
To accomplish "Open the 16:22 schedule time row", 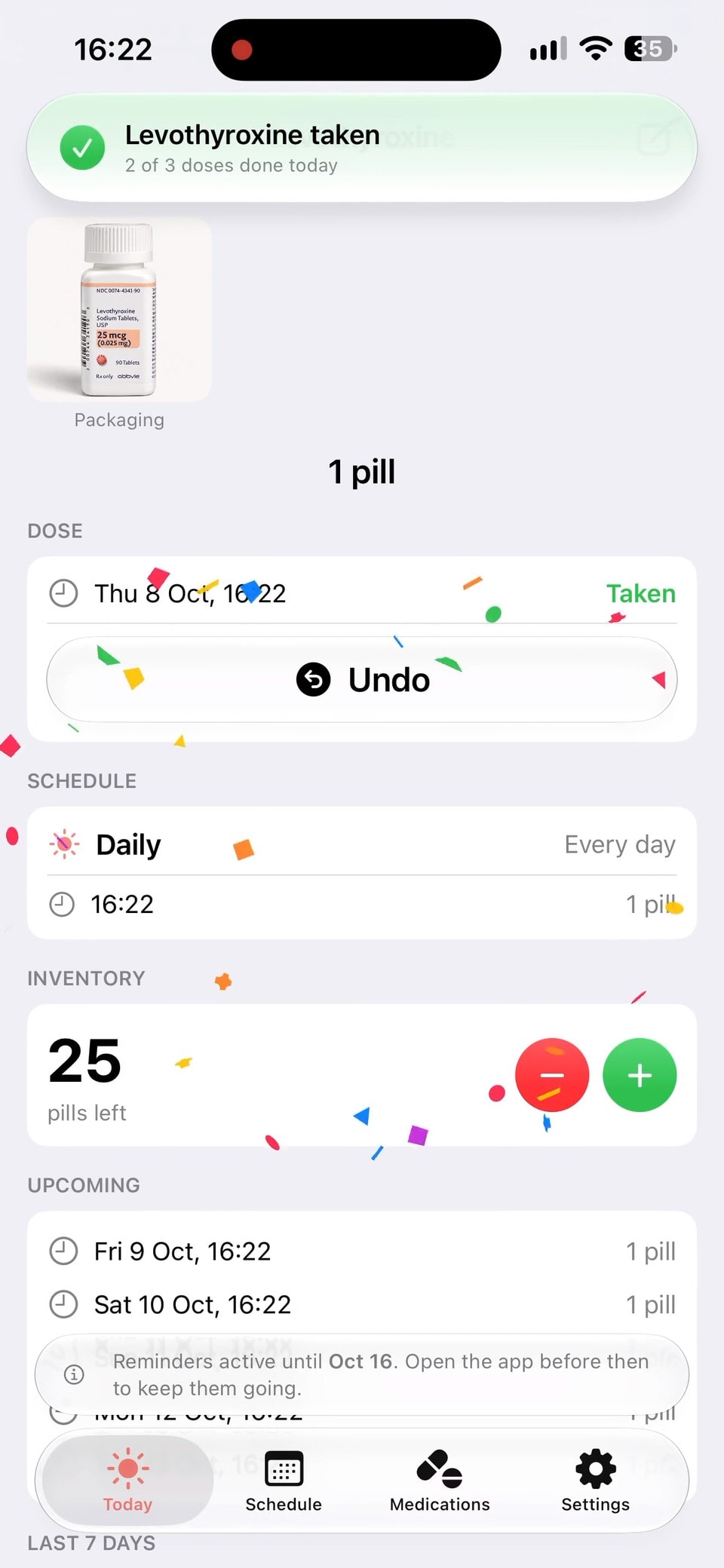I will point(362,904).
